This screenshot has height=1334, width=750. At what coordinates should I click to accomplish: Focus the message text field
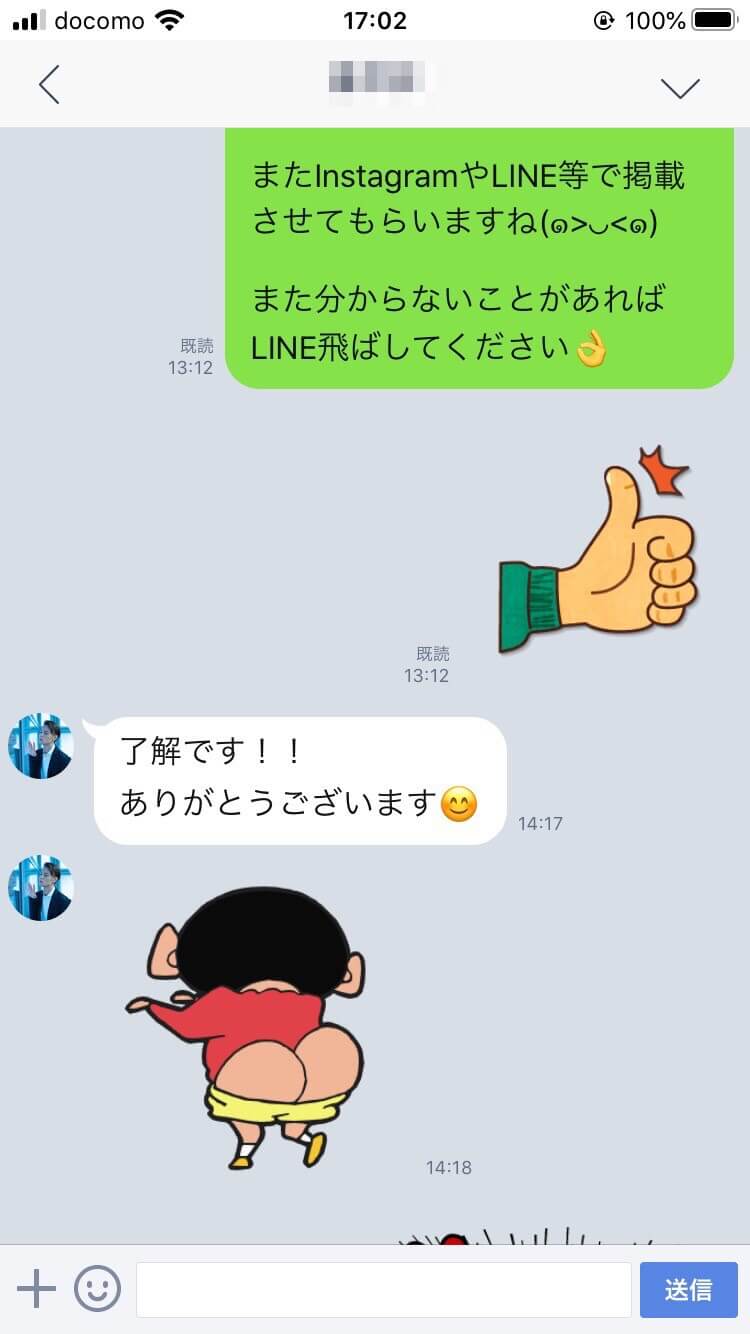coord(383,1289)
